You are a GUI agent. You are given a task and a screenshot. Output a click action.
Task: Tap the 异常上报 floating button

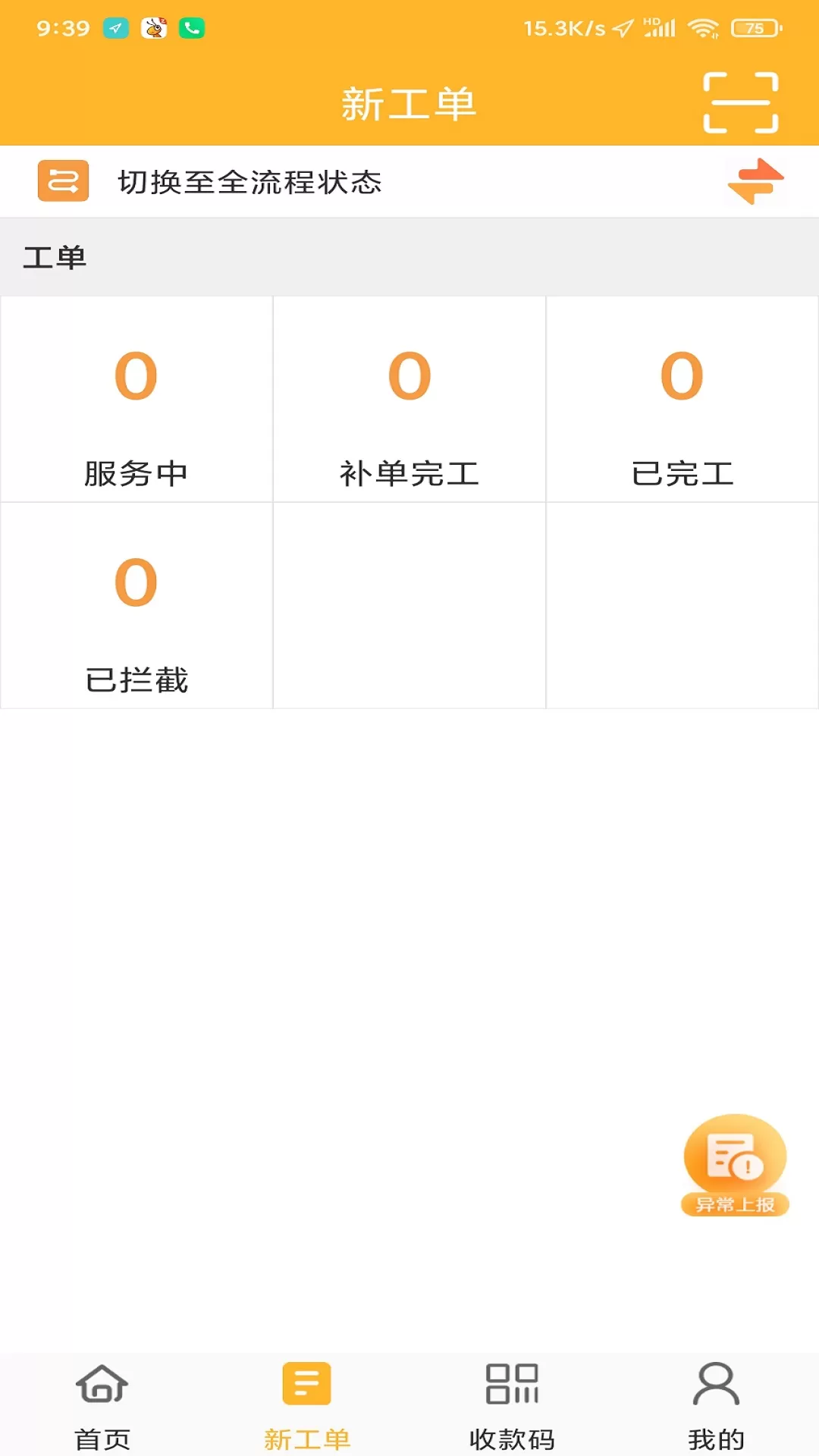tap(735, 1165)
